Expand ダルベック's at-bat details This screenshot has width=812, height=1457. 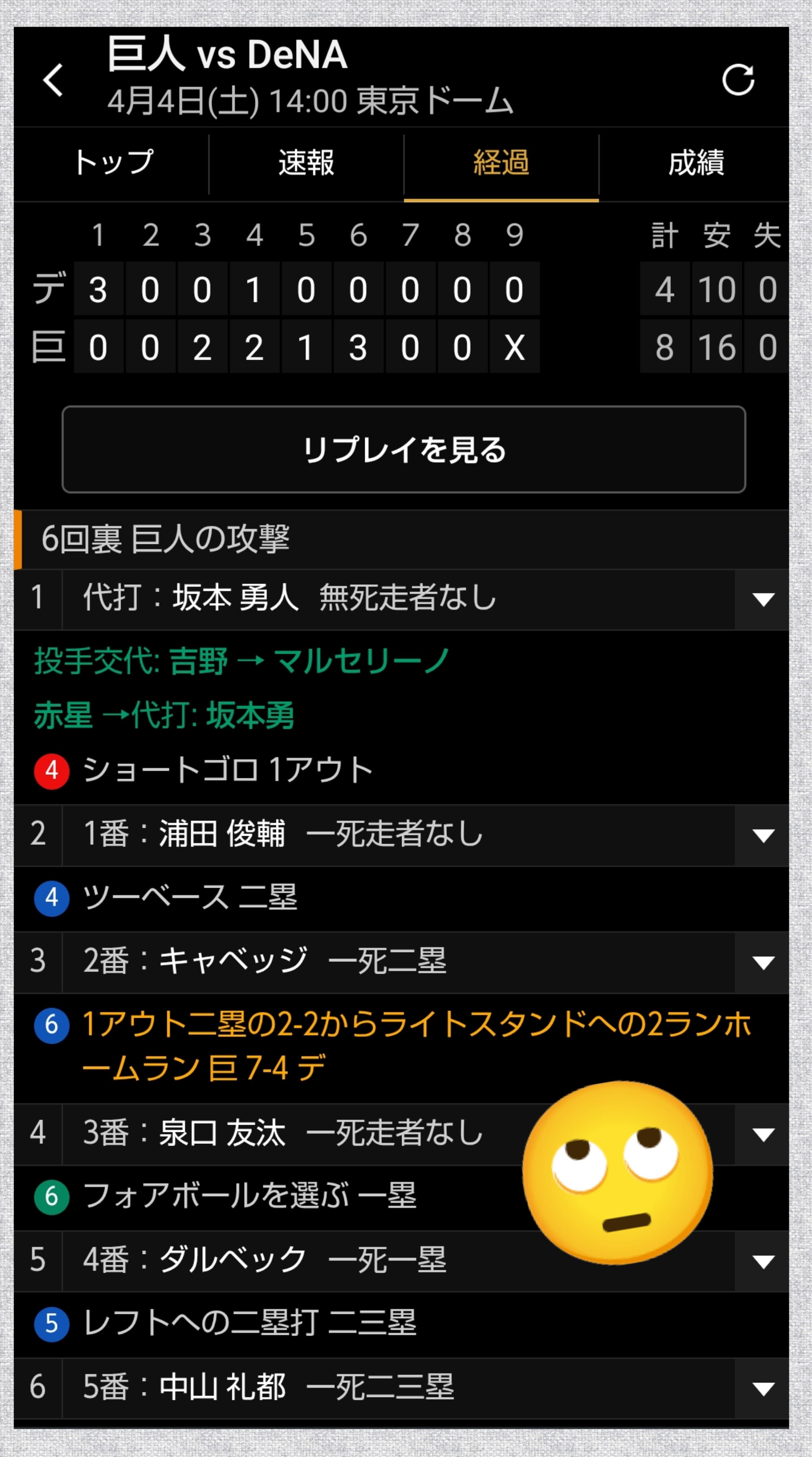click(x=763, y=1261)
